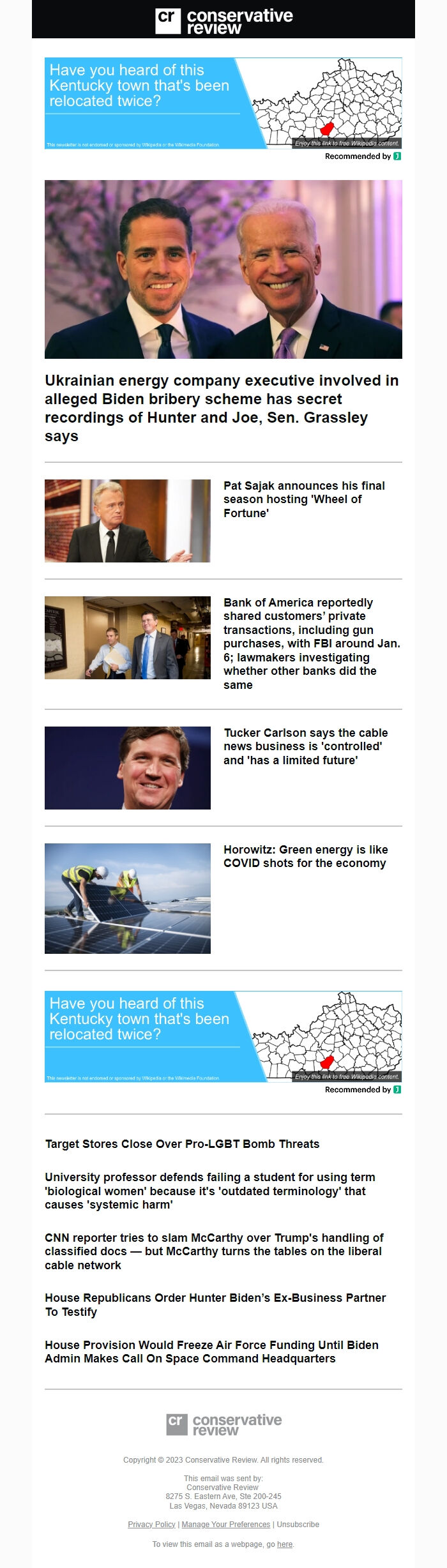This screenshot has height=1568, width=447.
Task: Open Target Stores bomb threats story
Action: coord(182,1143)
